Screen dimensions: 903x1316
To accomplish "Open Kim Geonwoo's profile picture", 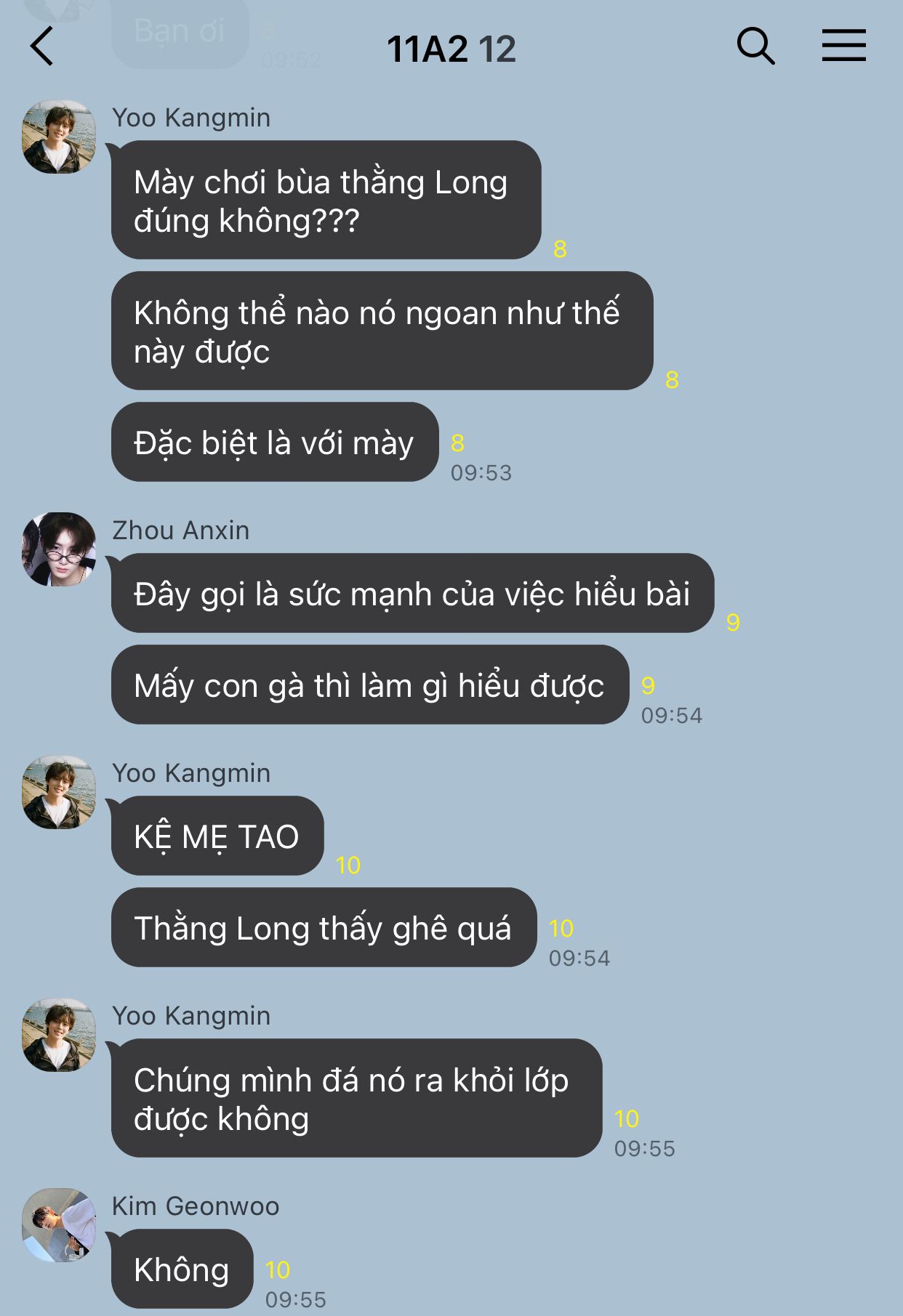I will [x=59, y=1225].
